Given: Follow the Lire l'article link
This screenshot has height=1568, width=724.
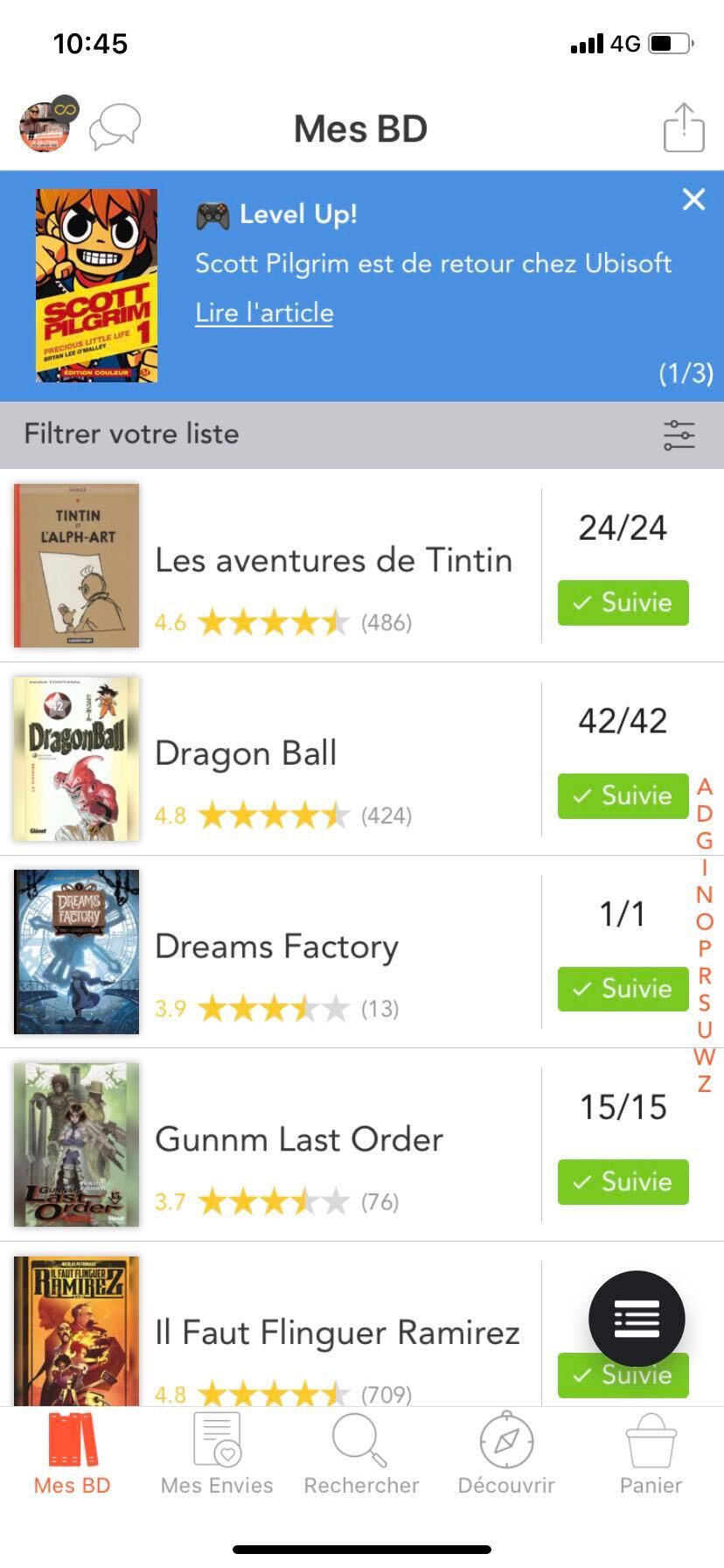Looking at the screenshot, I should [x=264, y=312].
